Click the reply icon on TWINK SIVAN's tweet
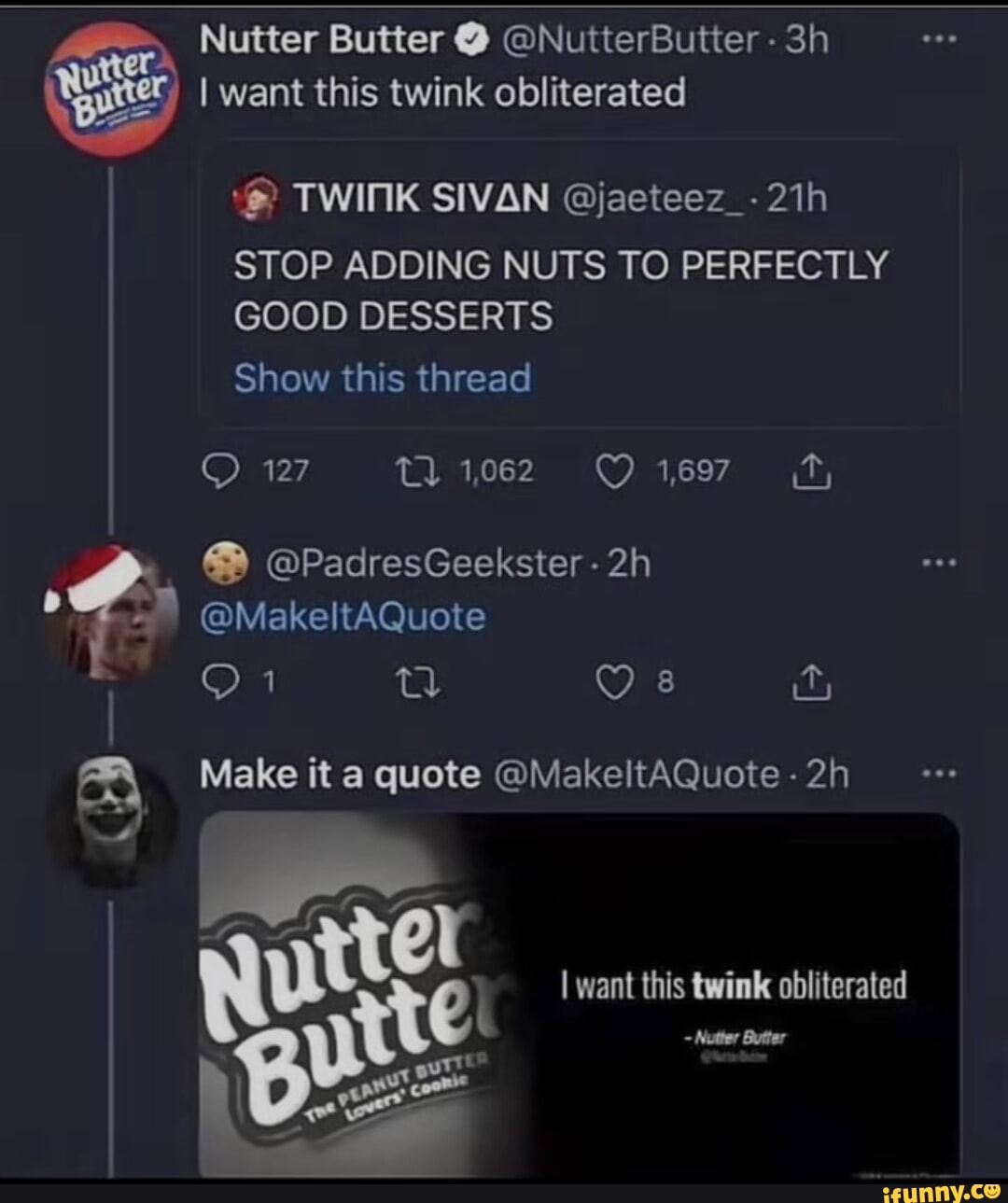This screenshot has width=1008, height=1203. point(221,470)
